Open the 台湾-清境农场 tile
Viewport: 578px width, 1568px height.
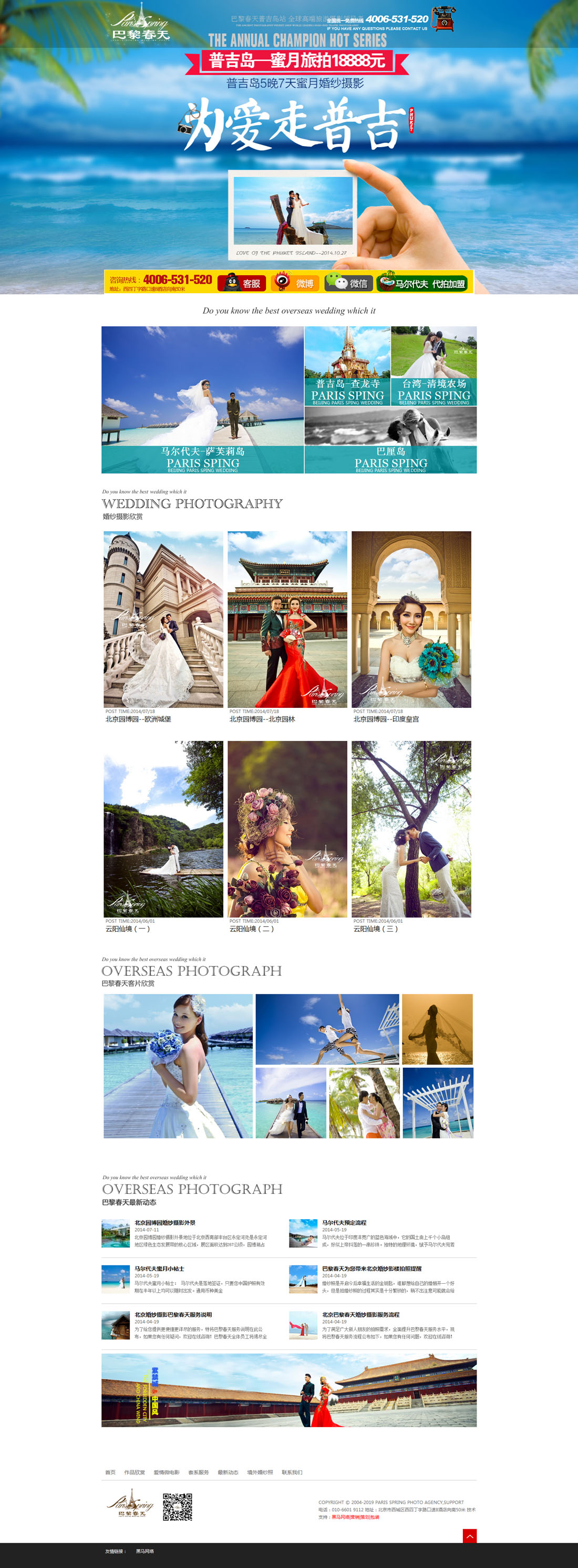[x=434, y=366]
